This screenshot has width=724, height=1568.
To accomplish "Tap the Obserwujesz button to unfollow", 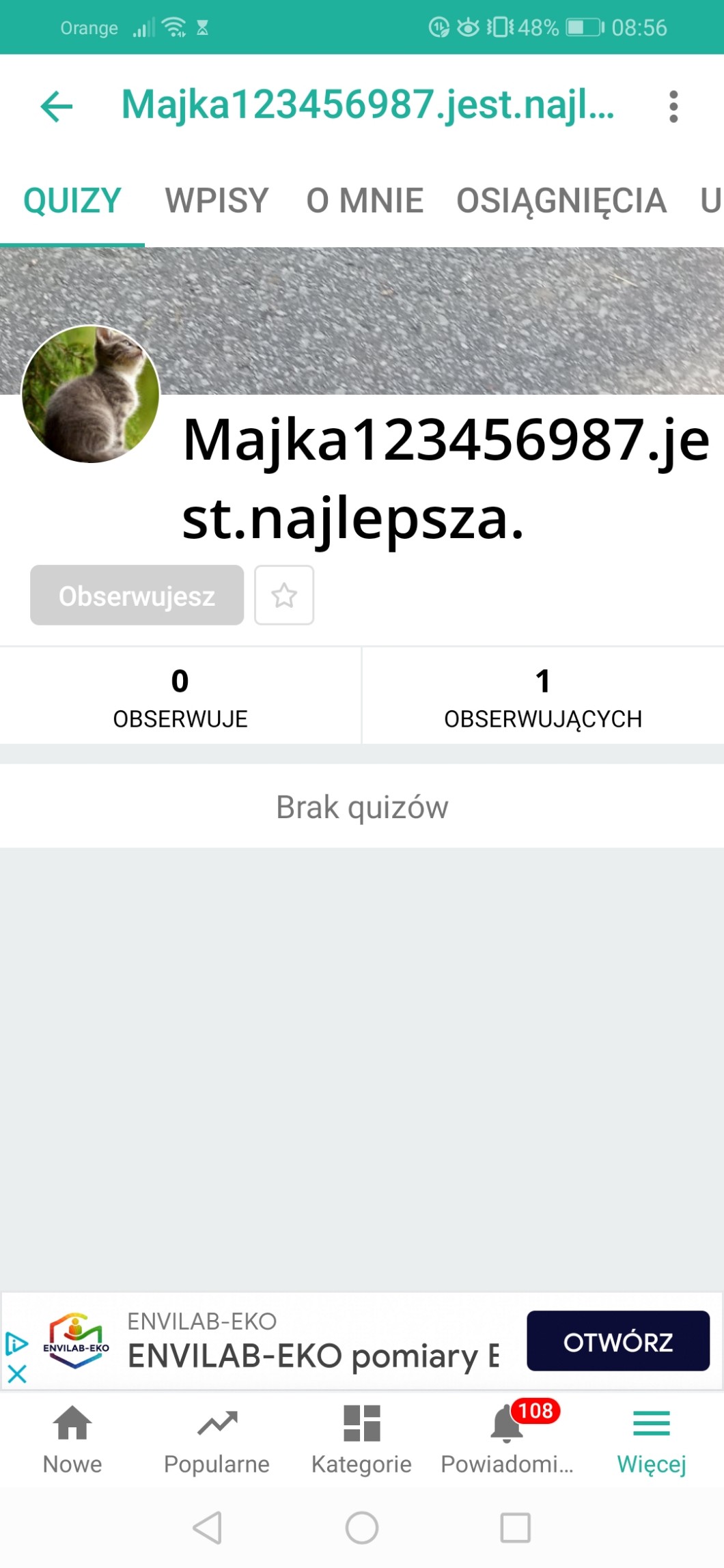I will tap(137, 596).
